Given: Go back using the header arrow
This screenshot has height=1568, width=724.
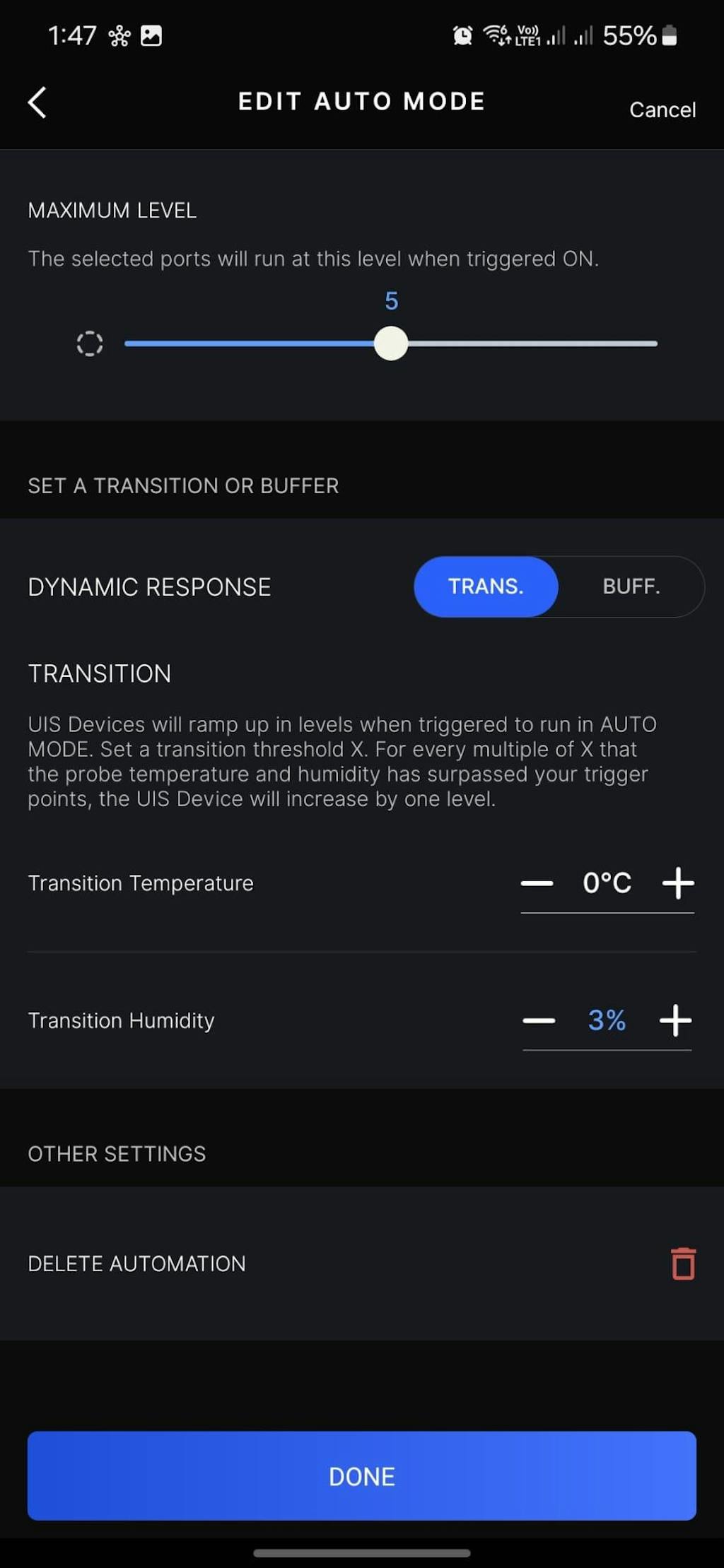Looking at the screenshot, I should point(37,102).
